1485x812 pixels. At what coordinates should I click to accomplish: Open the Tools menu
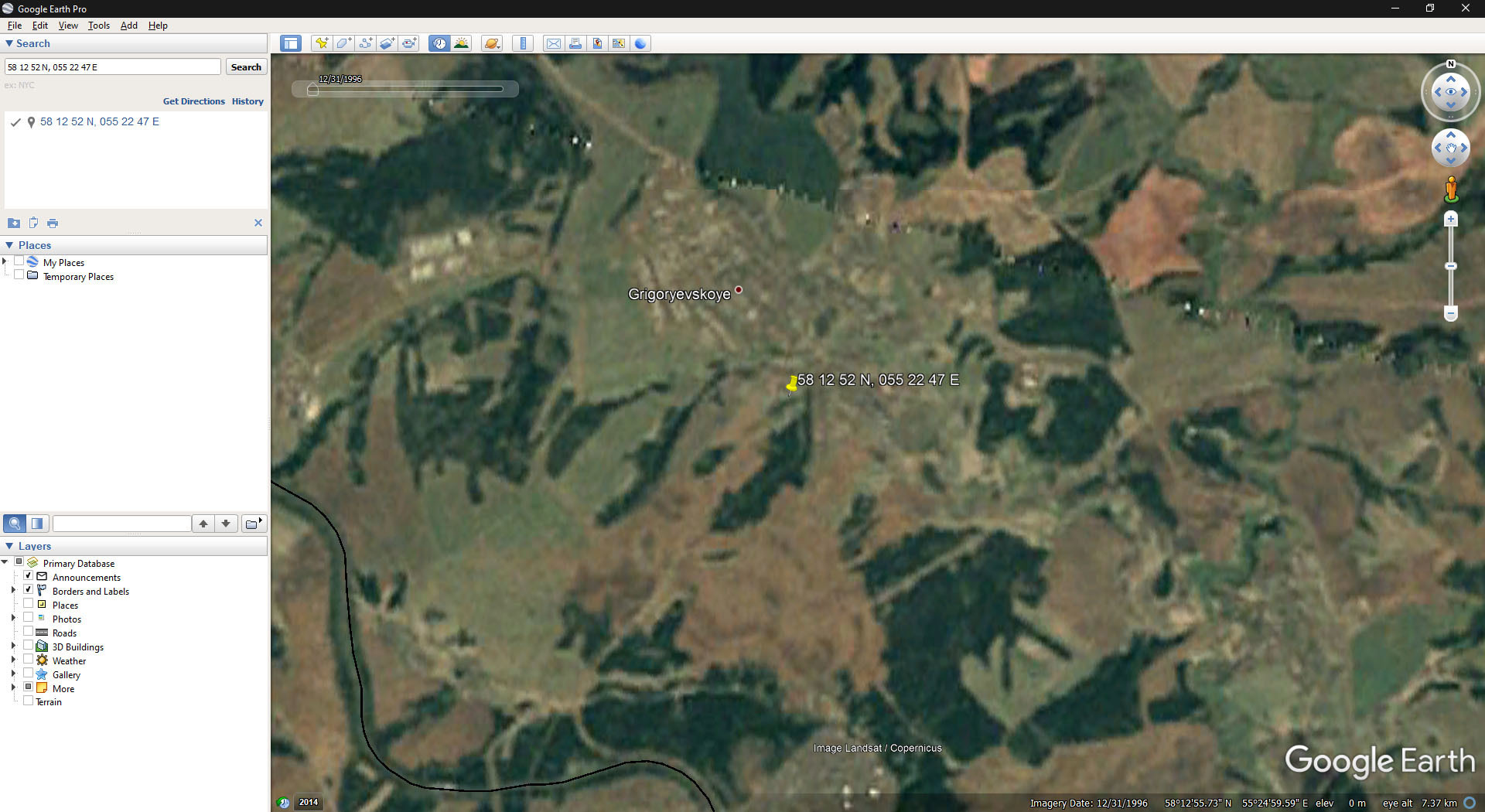[x=98, y=26]
